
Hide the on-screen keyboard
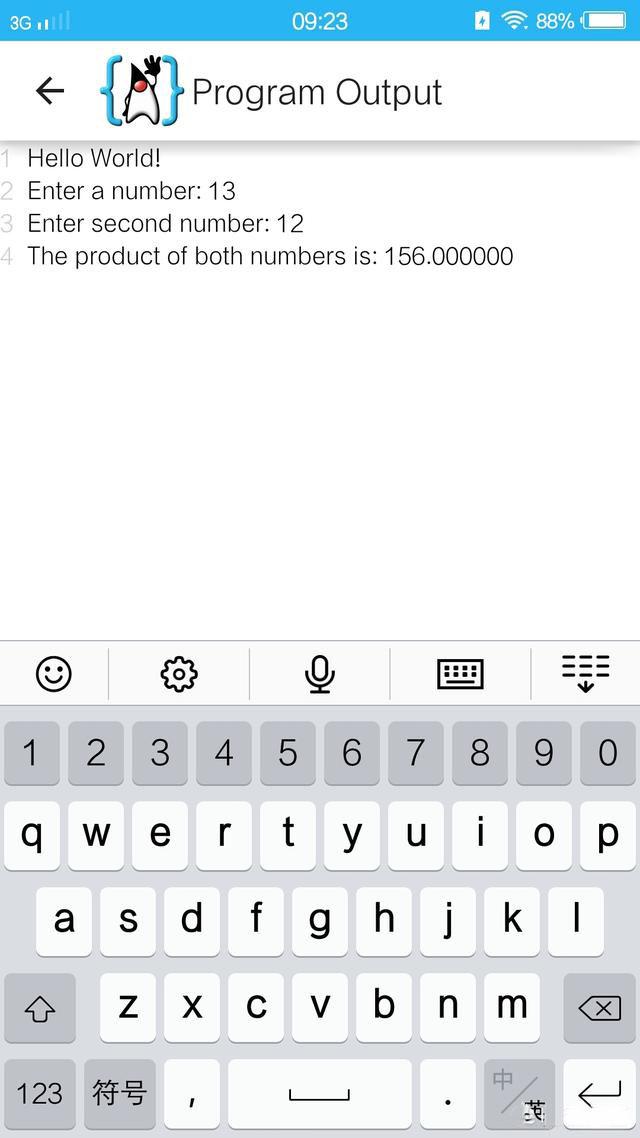586,674
